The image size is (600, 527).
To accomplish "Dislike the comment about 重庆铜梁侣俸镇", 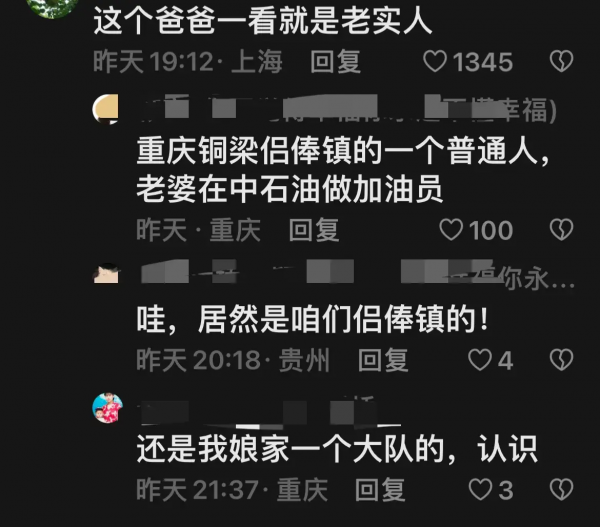I will pos(563,231).
